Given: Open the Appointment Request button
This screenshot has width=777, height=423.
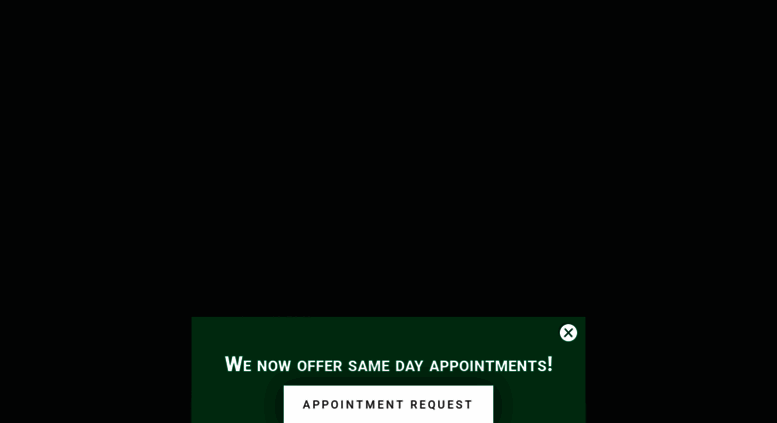Looking at the screenshot, I should (388, 404).
